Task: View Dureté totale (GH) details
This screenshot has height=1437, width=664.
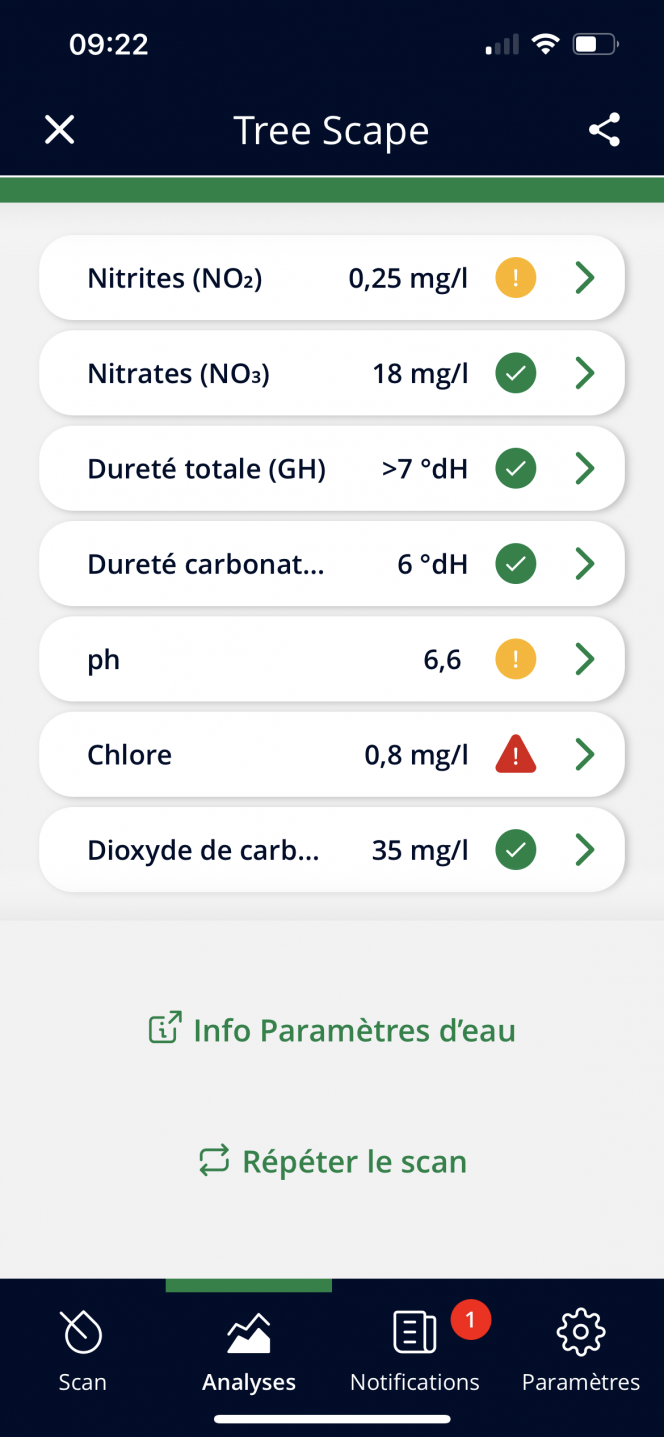Action: (332, 468)
